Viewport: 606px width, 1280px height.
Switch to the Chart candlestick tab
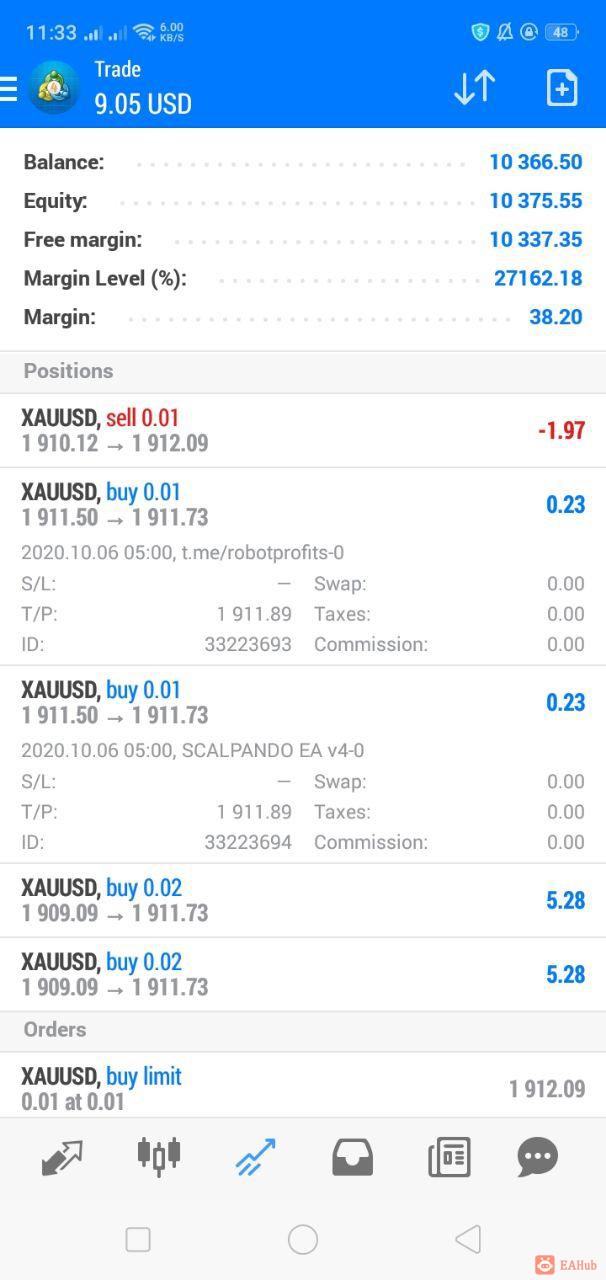point(159,1155)
